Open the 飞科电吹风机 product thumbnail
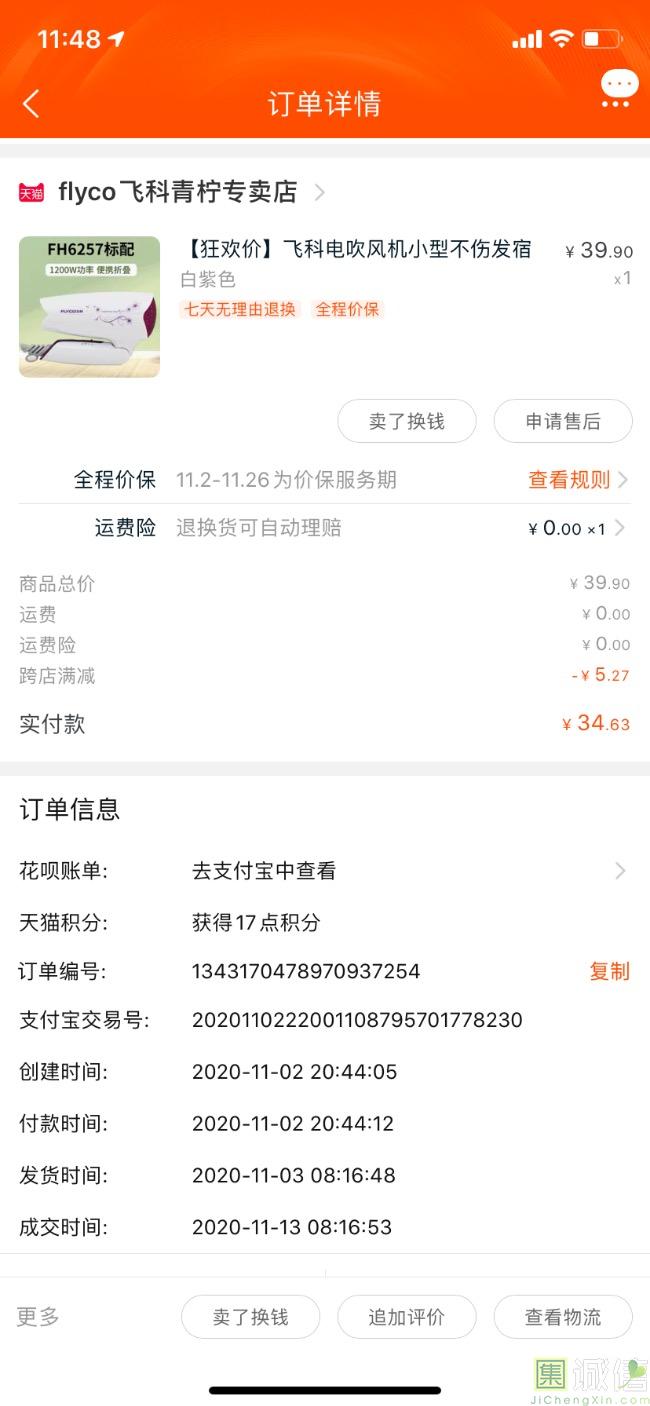 pyautogui.click(x=89, y=307)
